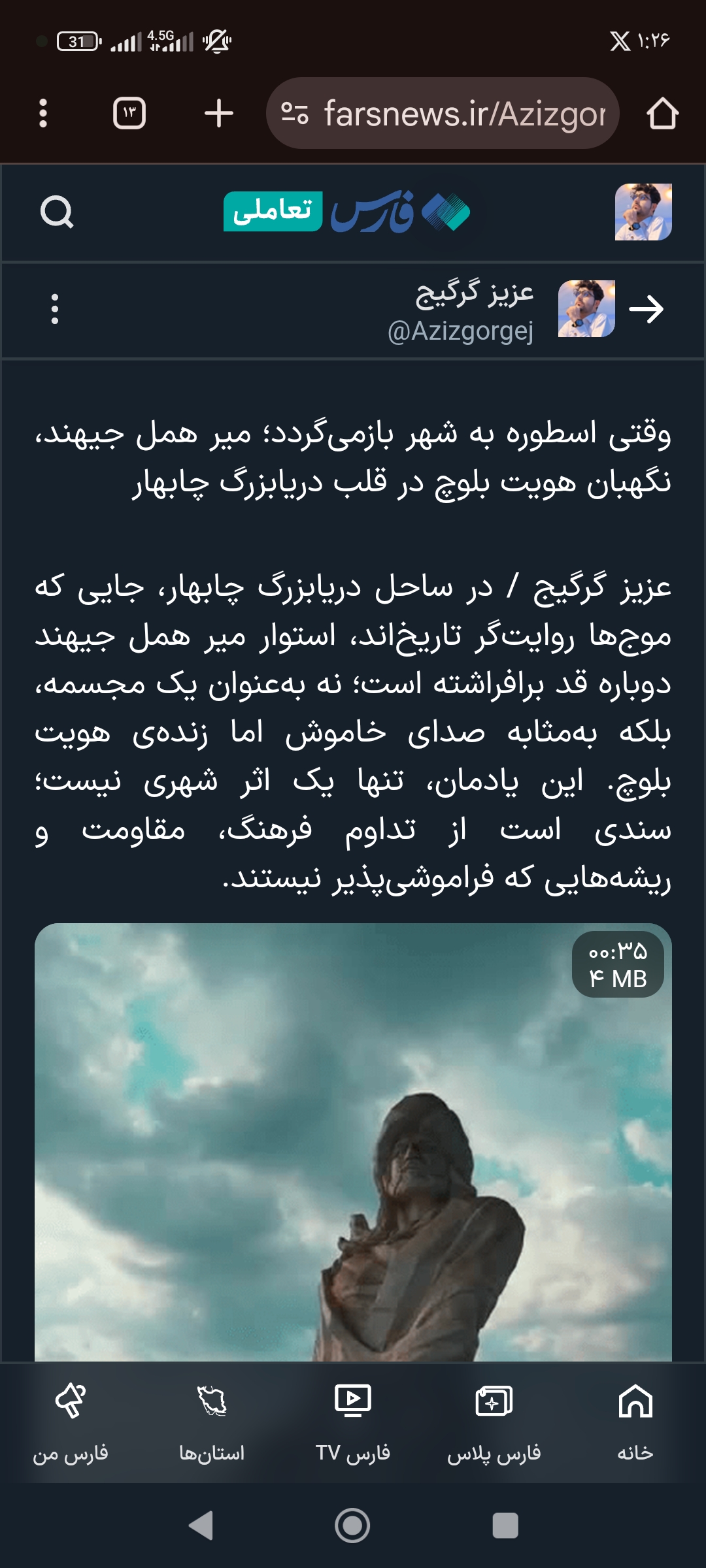Open a new browser tab with plus icon
Image resolution: width=706 pixels, height=1568 pixels.
click(x=220, y=111)
